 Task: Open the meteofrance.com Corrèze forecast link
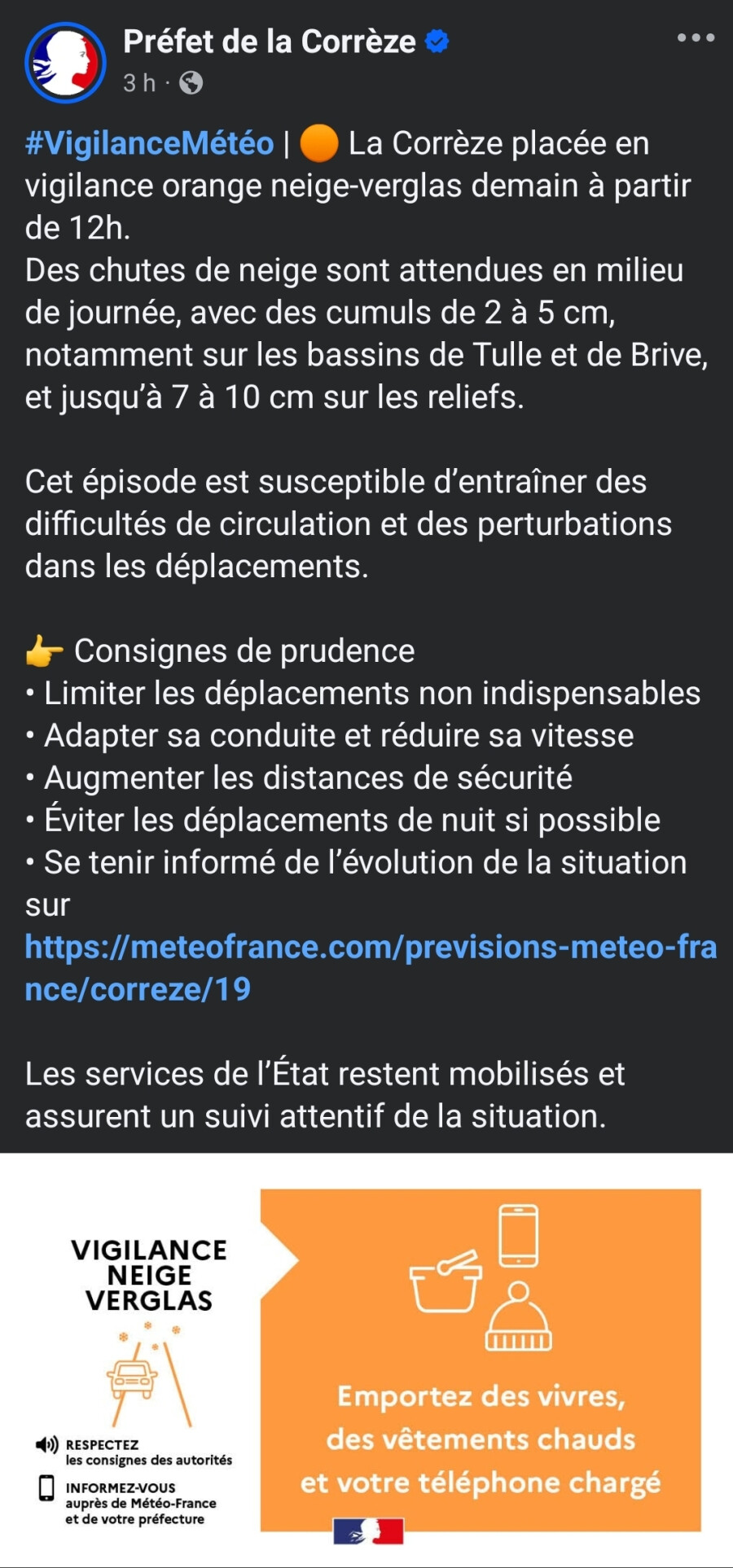pyautogui.click(x=371, y=968)
